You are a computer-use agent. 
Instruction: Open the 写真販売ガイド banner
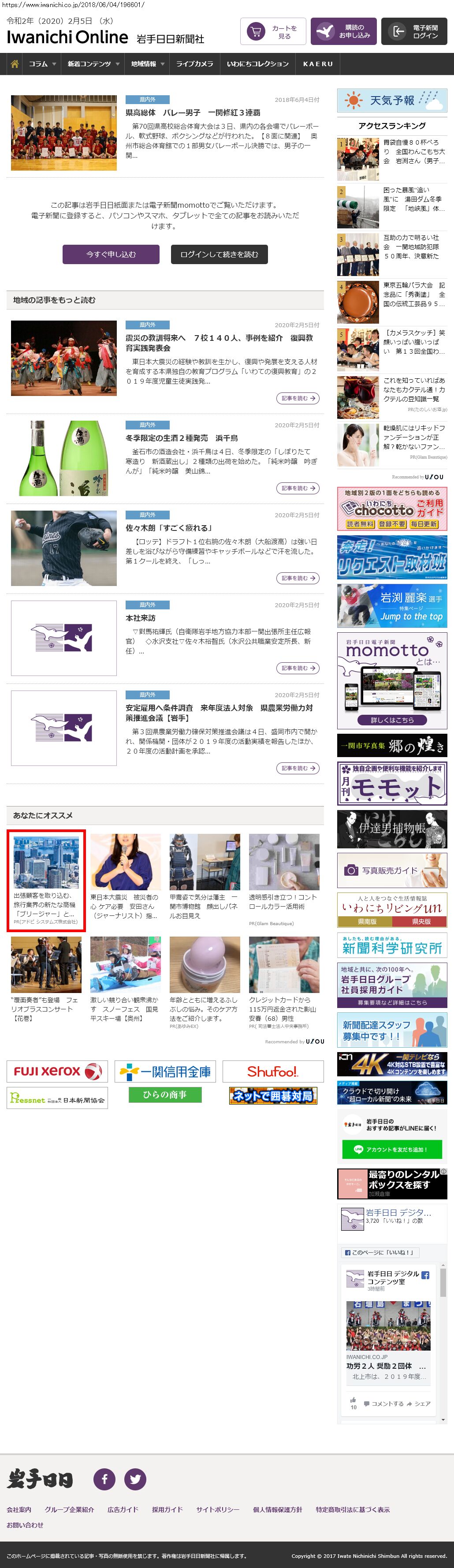tap(392, 870)
